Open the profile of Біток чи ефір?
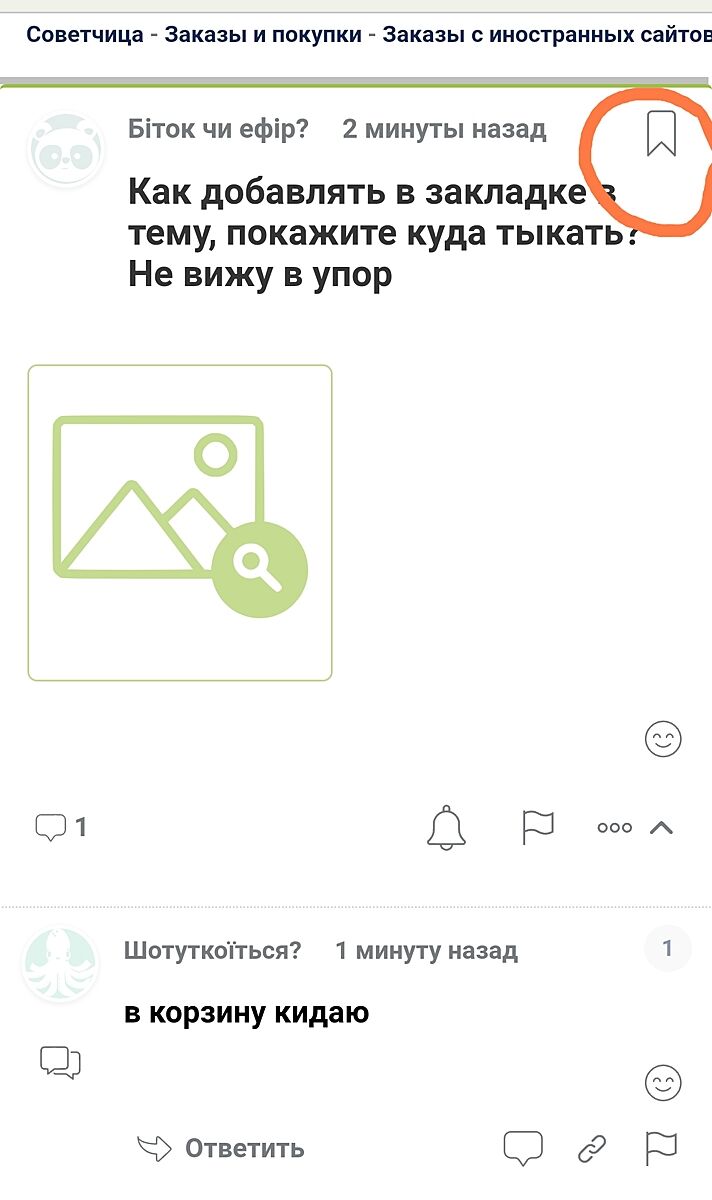This screenshot has width=712, height=1200. point(218,129)
